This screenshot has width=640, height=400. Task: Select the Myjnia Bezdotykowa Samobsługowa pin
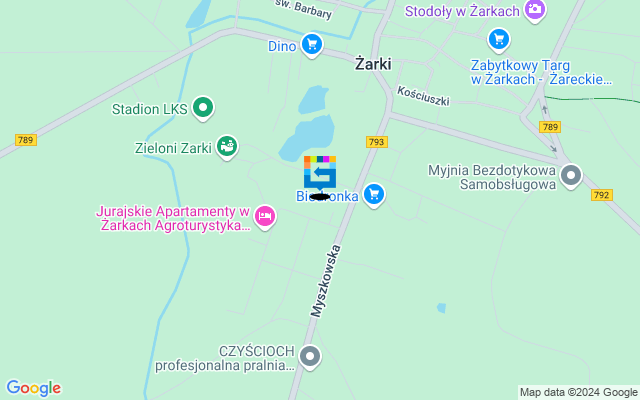(571, 176)
